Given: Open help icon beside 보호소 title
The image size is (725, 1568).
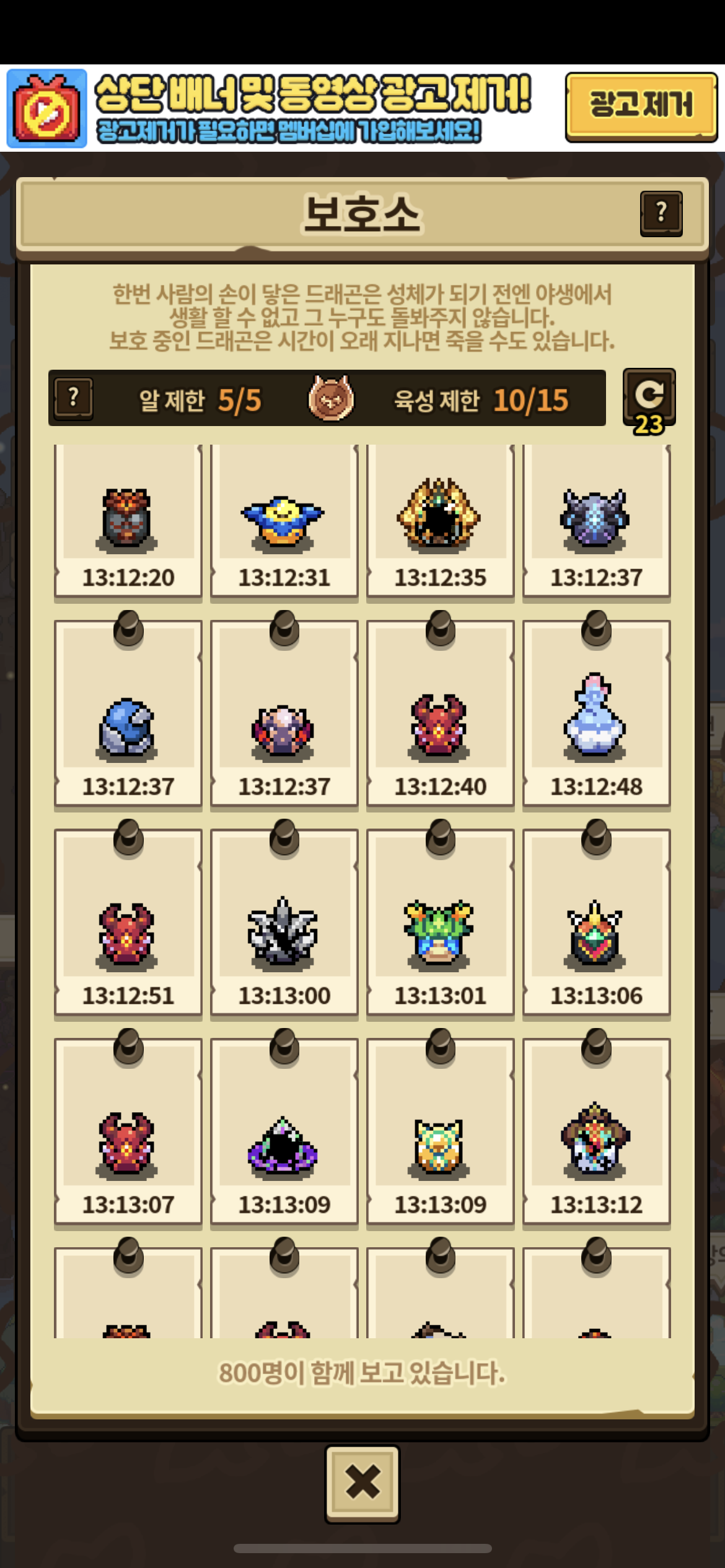Looking at the screenshot, I should tap(661, 214).
